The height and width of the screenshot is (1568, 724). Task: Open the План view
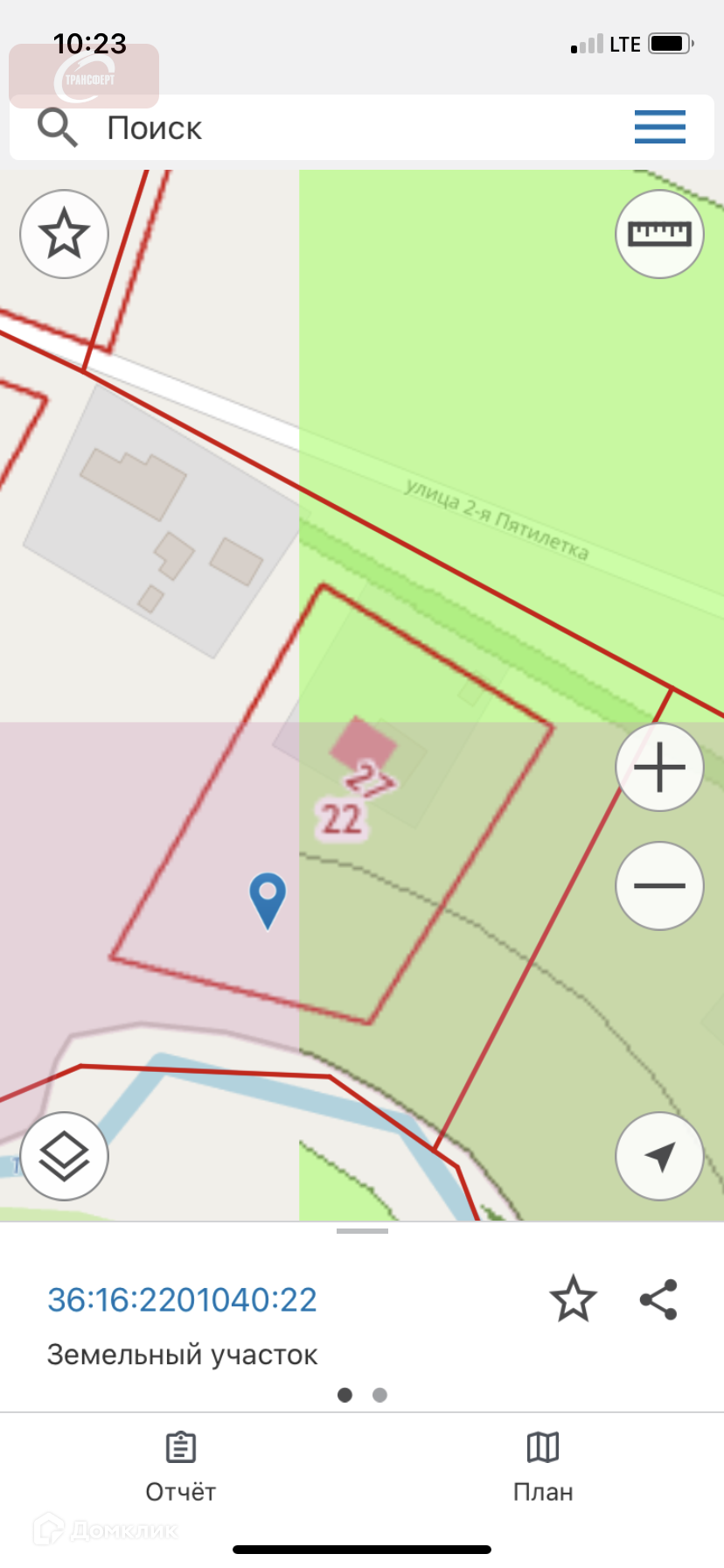[543, 1463]
